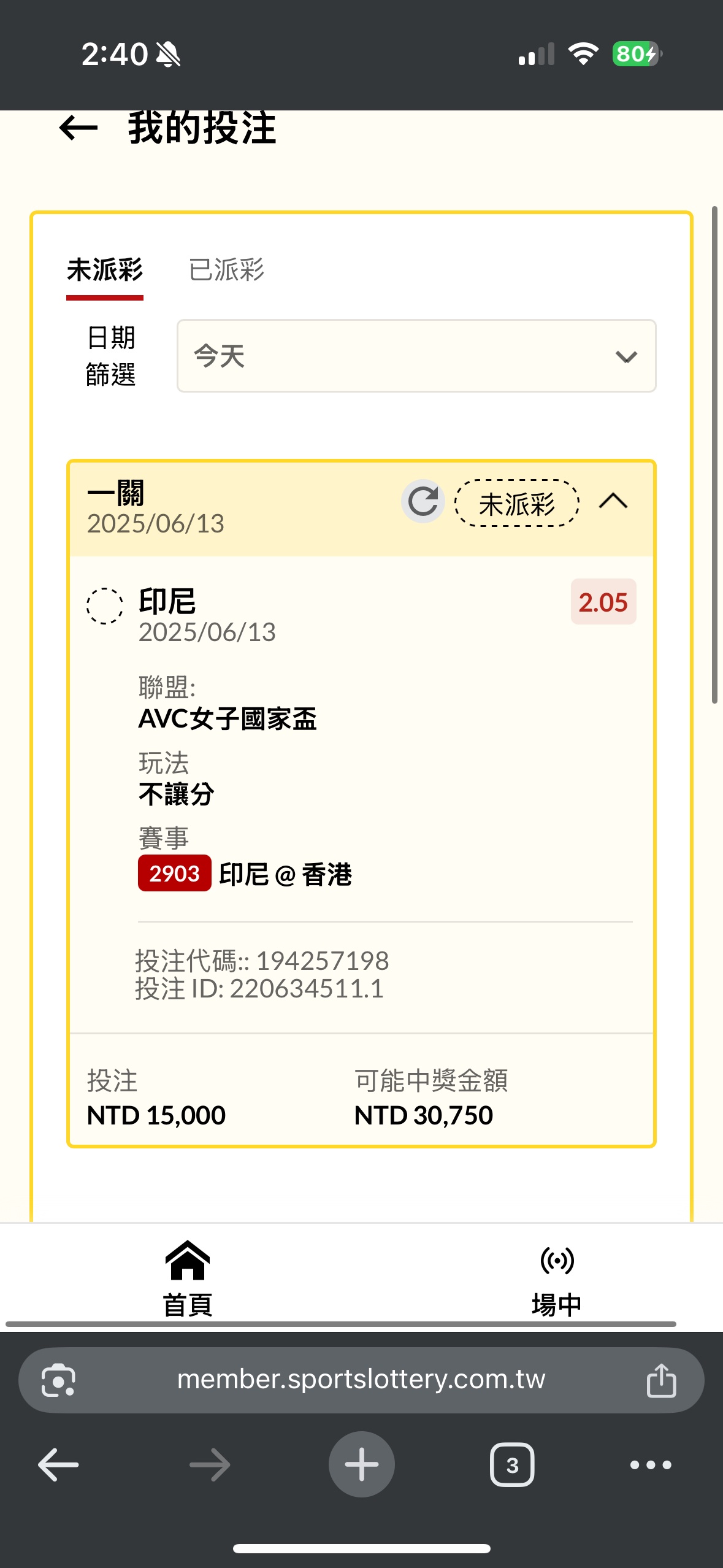Open a new browser tab

click(x=361, y=1464)
